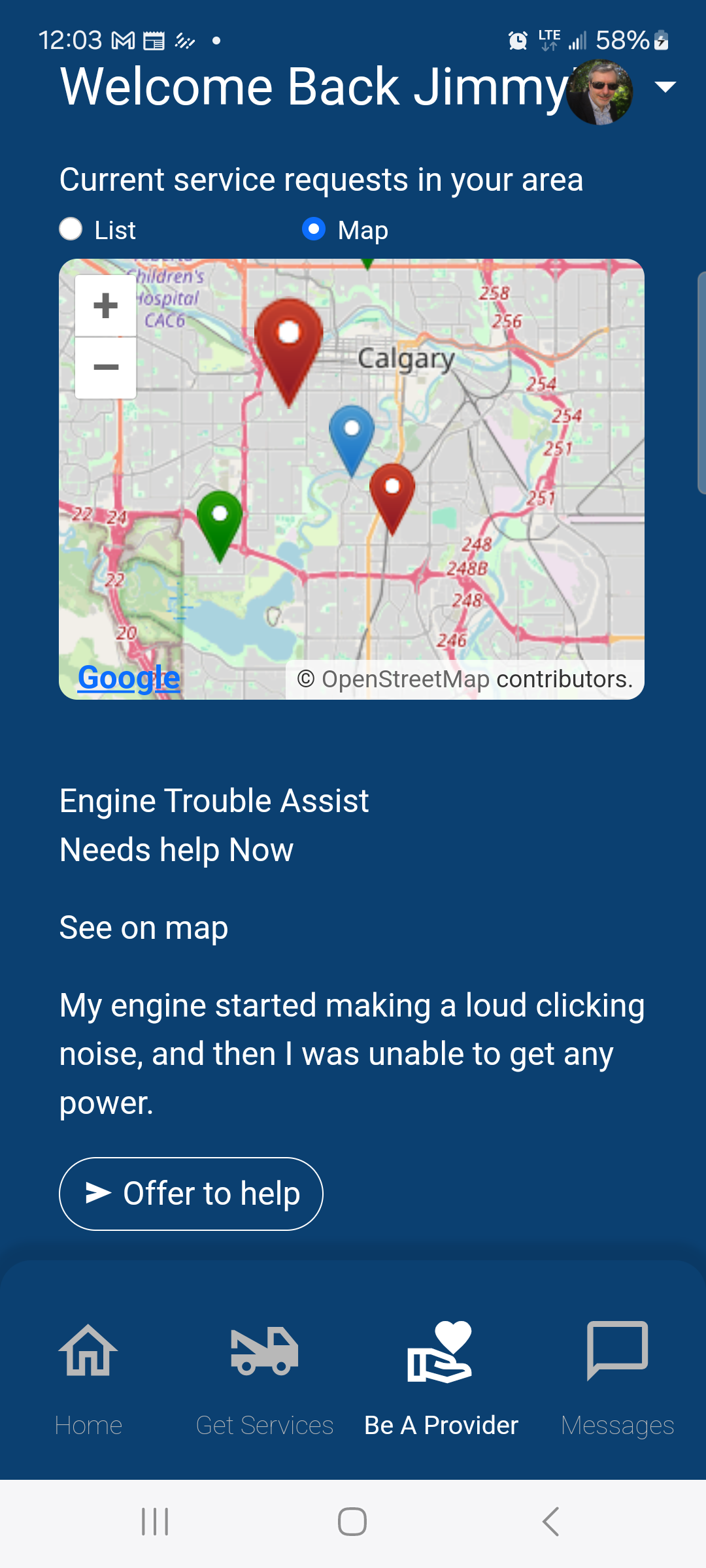706x1568 pixels.
Task: Select the Map view option
Action: [314, 229]
